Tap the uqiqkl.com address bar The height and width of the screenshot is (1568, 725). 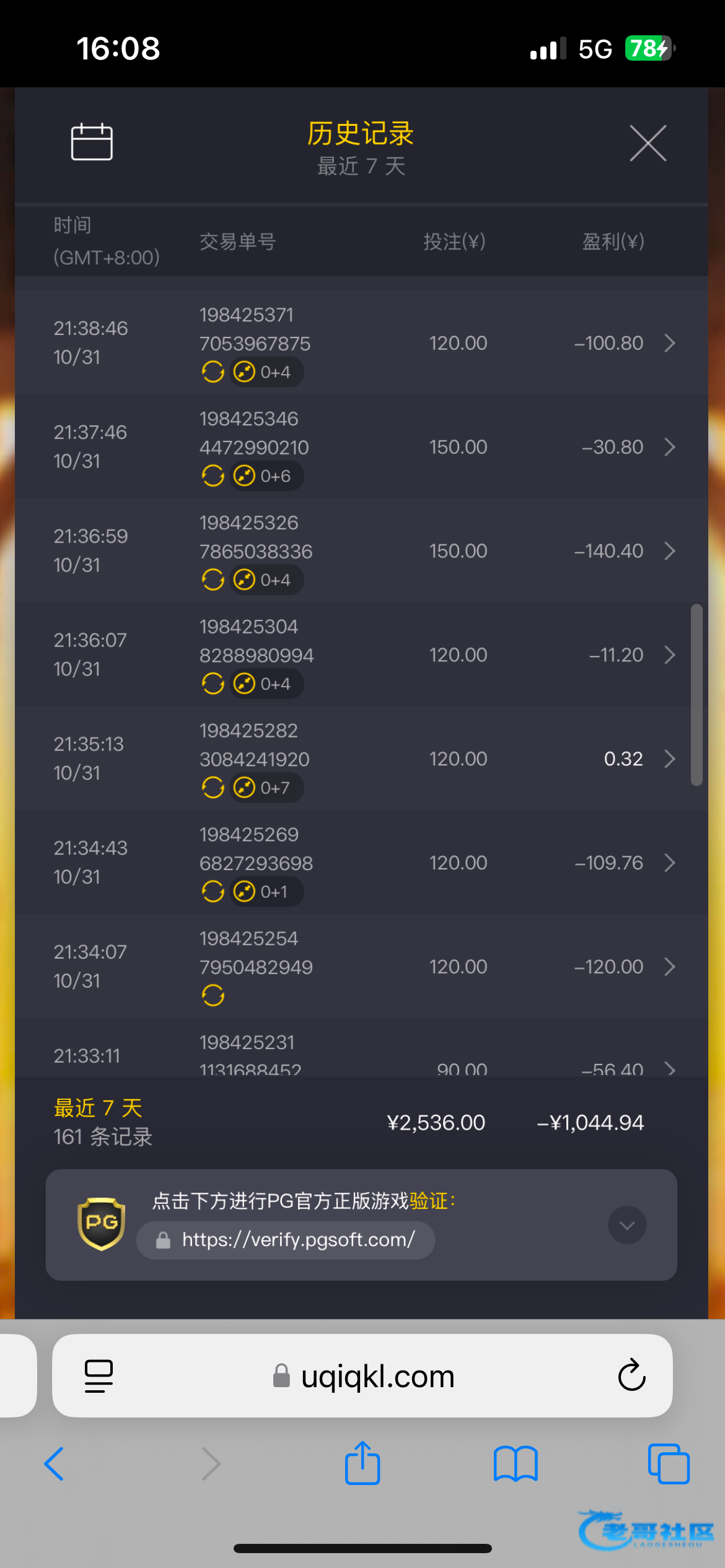(378, 1377)
